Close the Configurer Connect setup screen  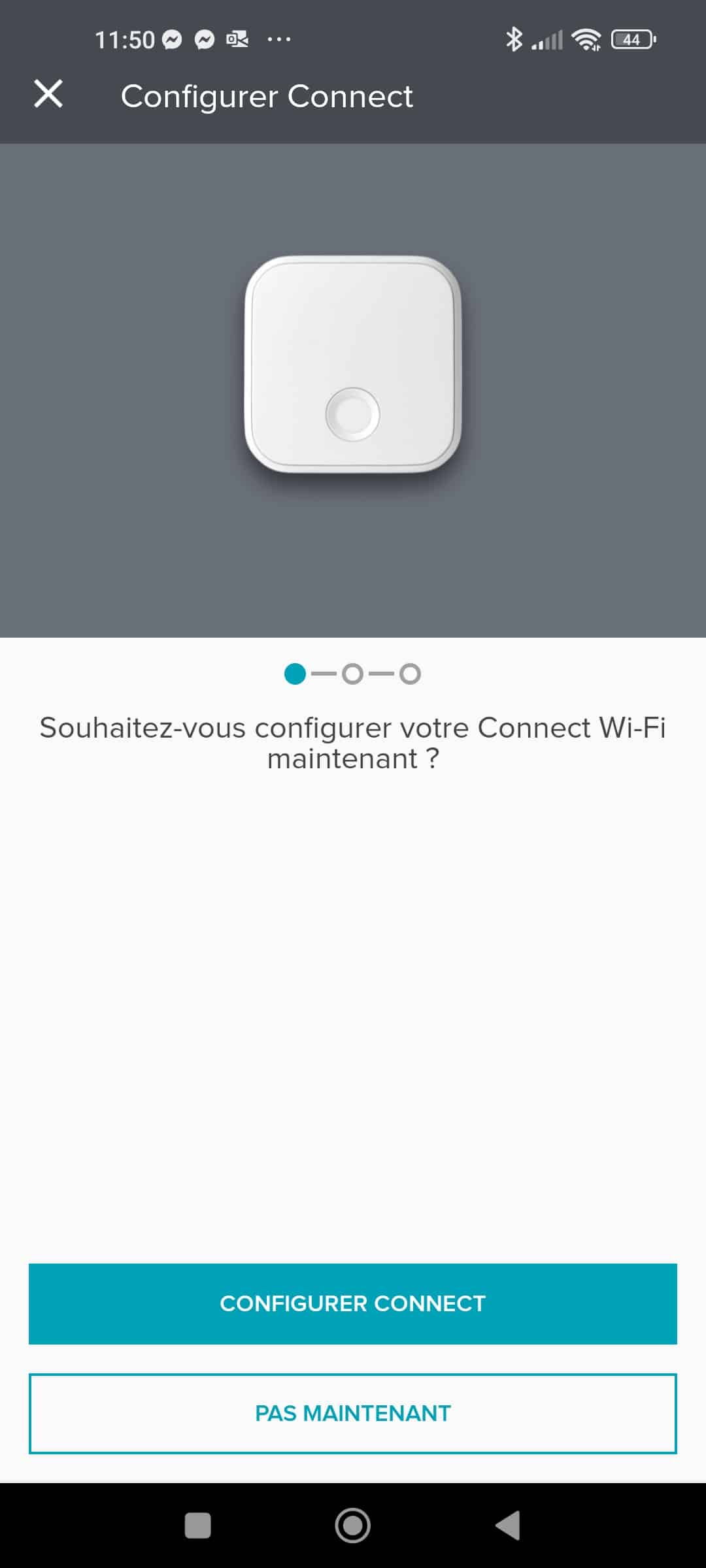(x=48, y=94)
